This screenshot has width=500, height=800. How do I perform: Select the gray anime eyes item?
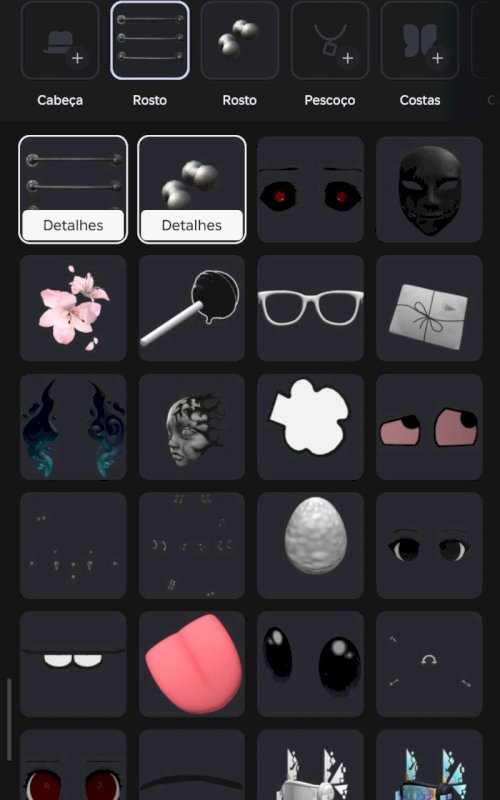[x=430, y=545]
